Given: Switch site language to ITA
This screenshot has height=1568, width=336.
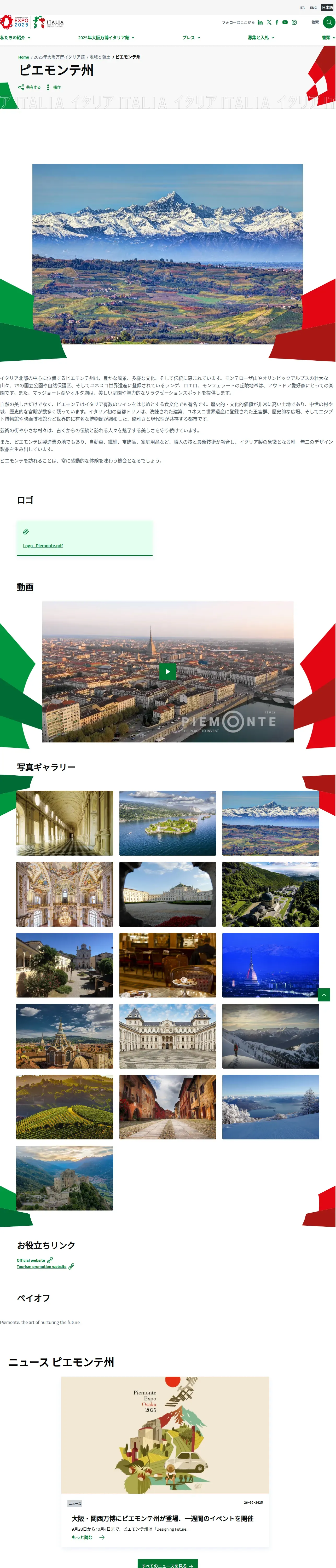Looking at the screenshot, I should (x=302, y=8).
